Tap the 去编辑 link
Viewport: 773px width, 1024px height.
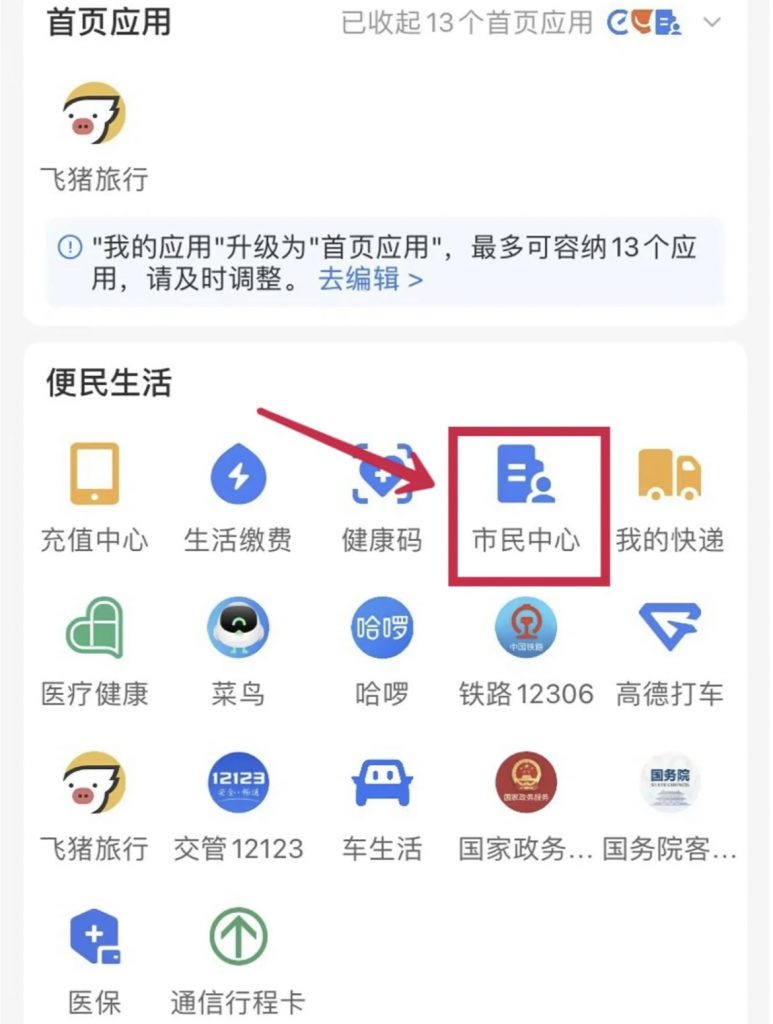[370, 279]
